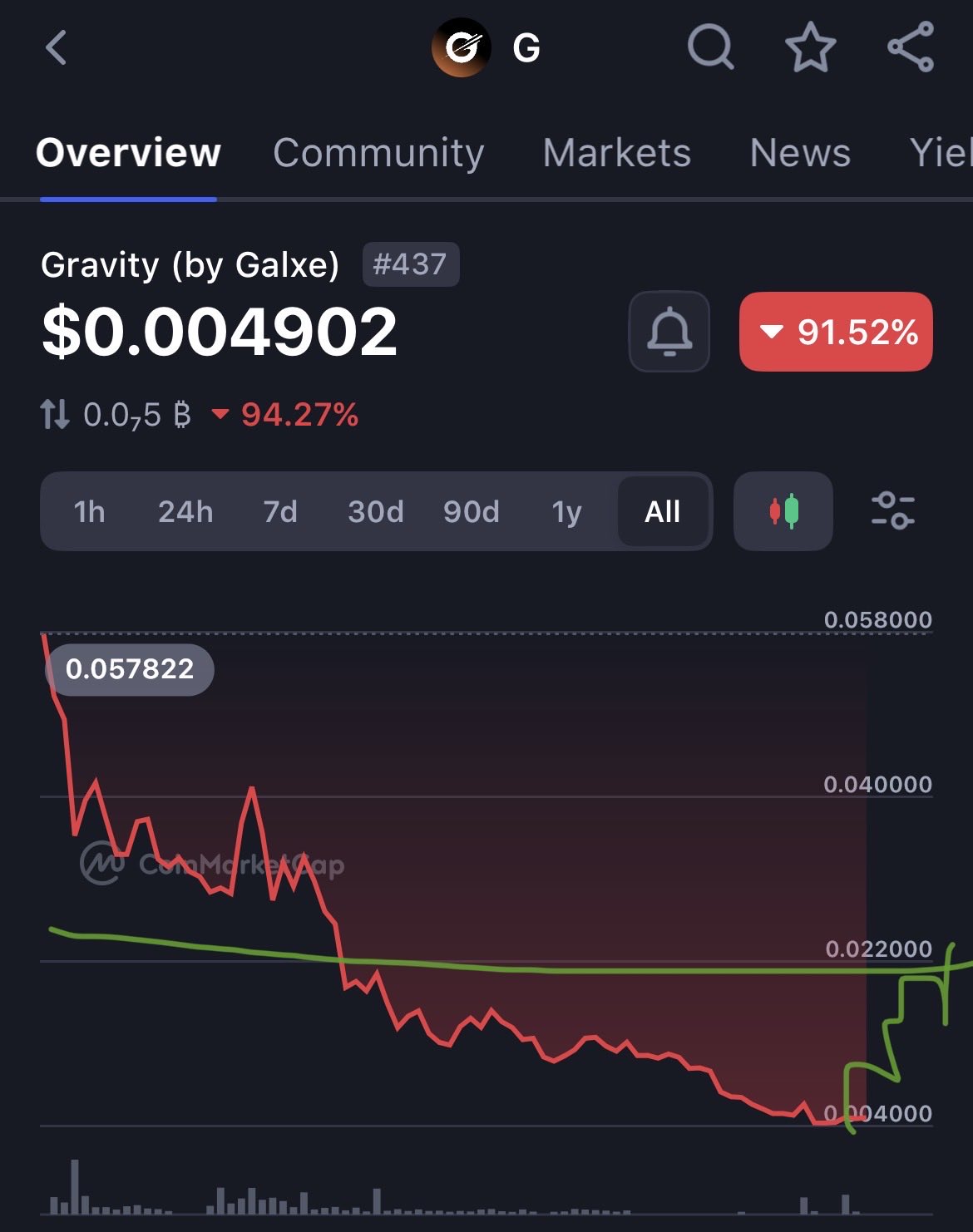Open chart settings sliders icon
The height and width of the screenshot is (1232, 973).
[x=892, y=511]
